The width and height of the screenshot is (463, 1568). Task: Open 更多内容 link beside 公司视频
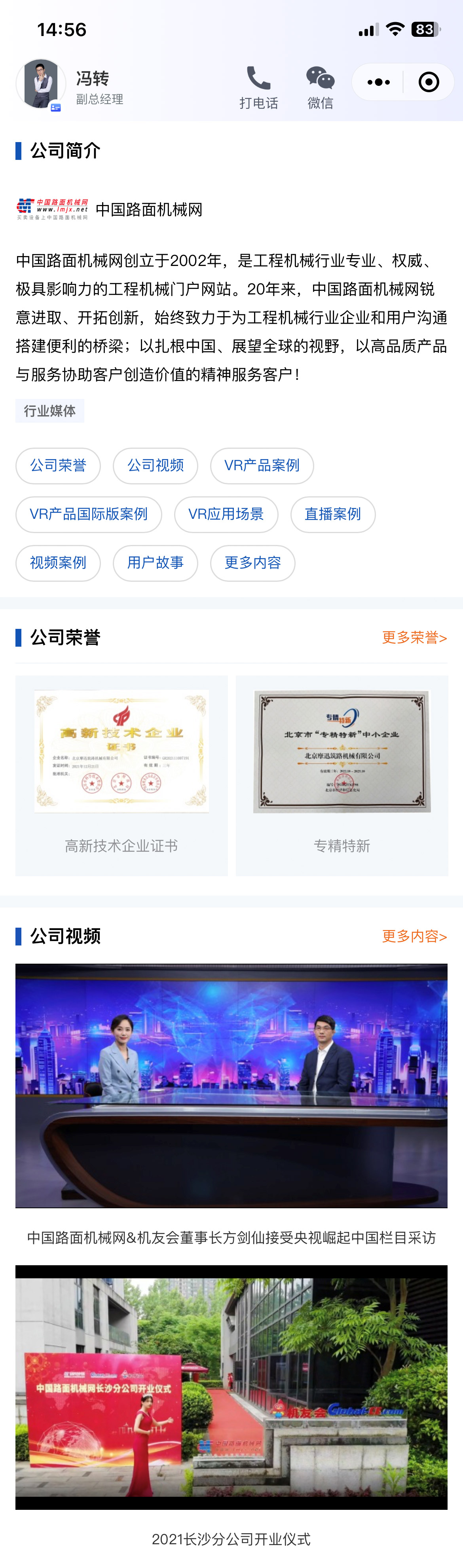pos(414,936)
